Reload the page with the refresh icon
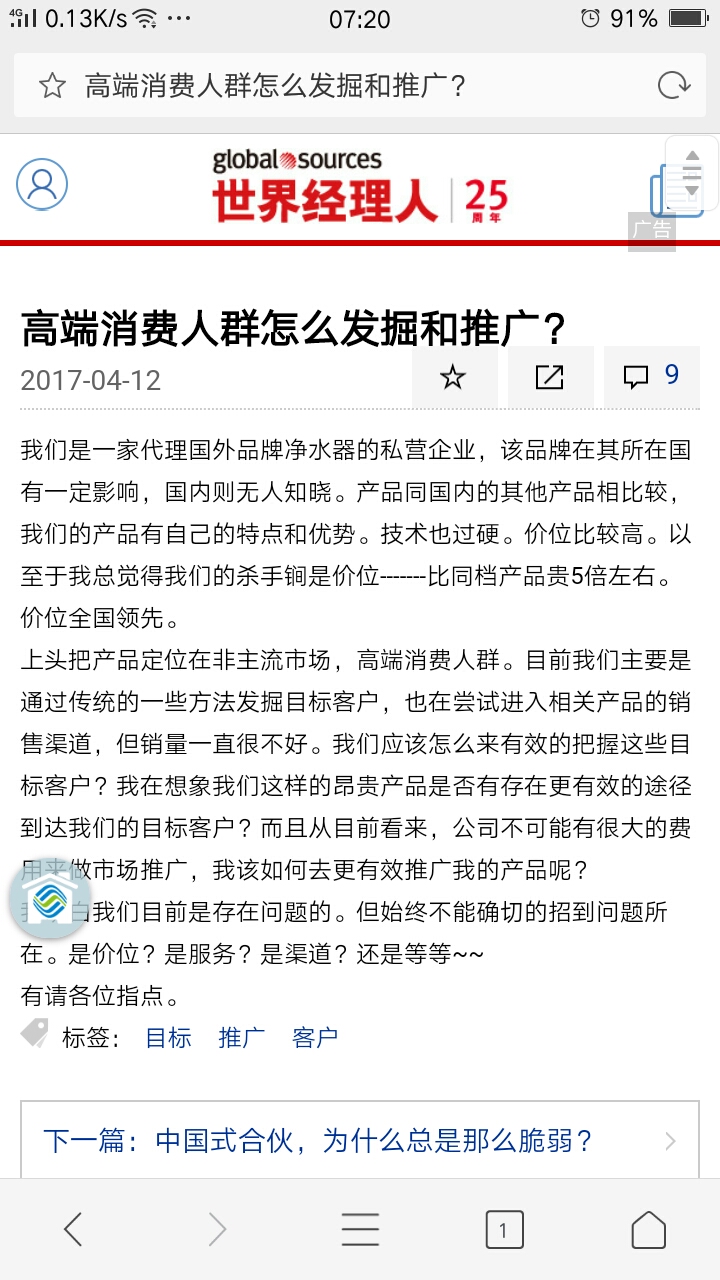The height and width of the screenshot is (1280, 720). 674,85
